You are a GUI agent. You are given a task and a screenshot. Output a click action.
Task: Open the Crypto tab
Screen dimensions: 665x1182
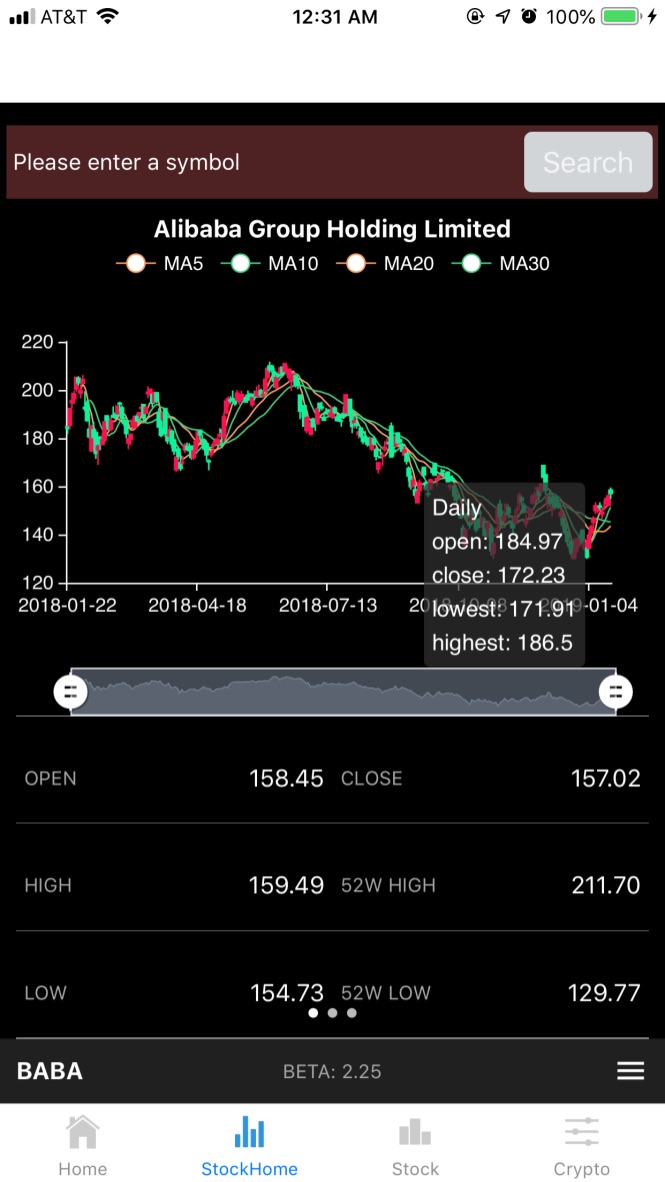[x=581, y=1146]
